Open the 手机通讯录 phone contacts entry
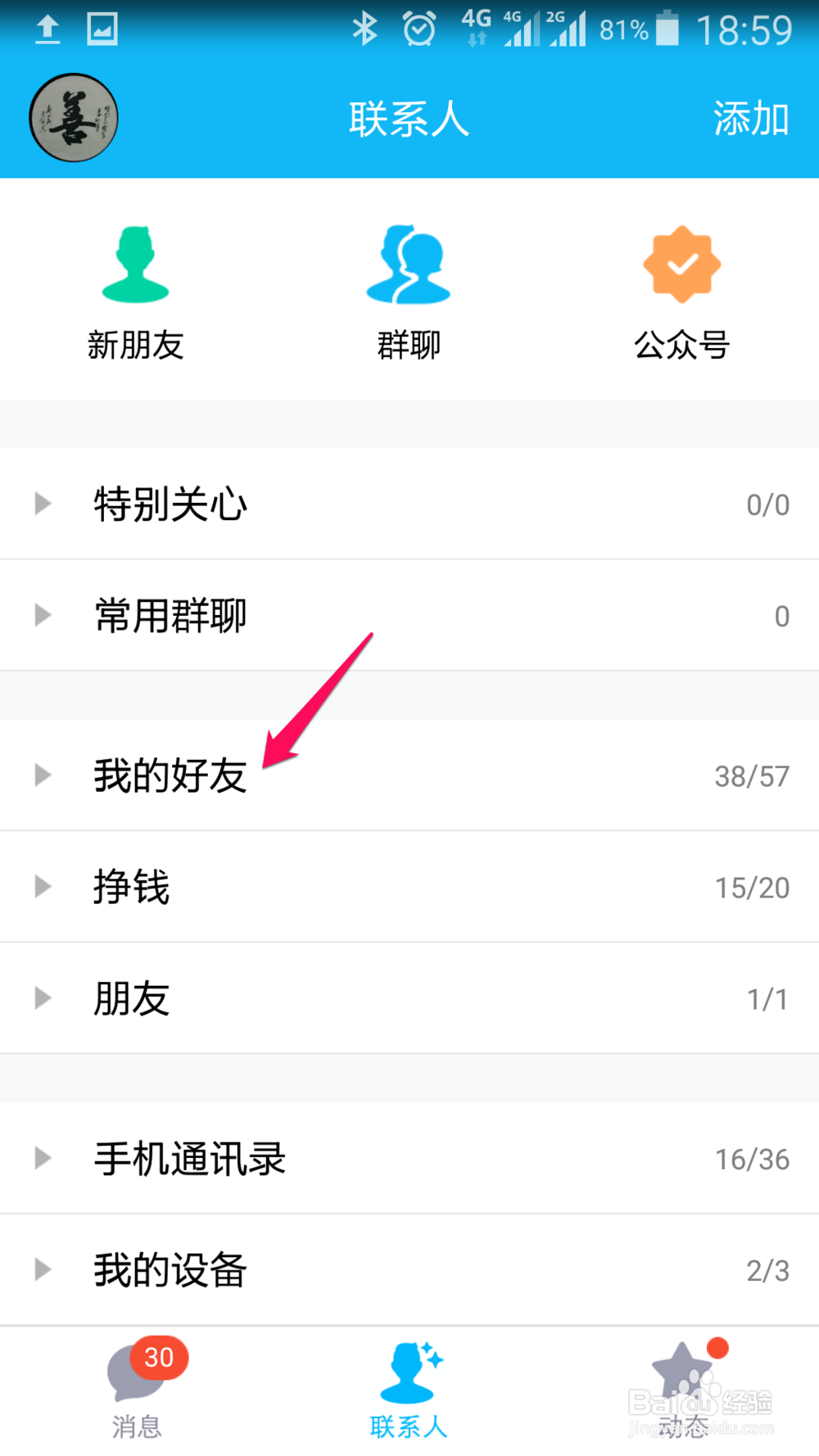 (409, 1158)
